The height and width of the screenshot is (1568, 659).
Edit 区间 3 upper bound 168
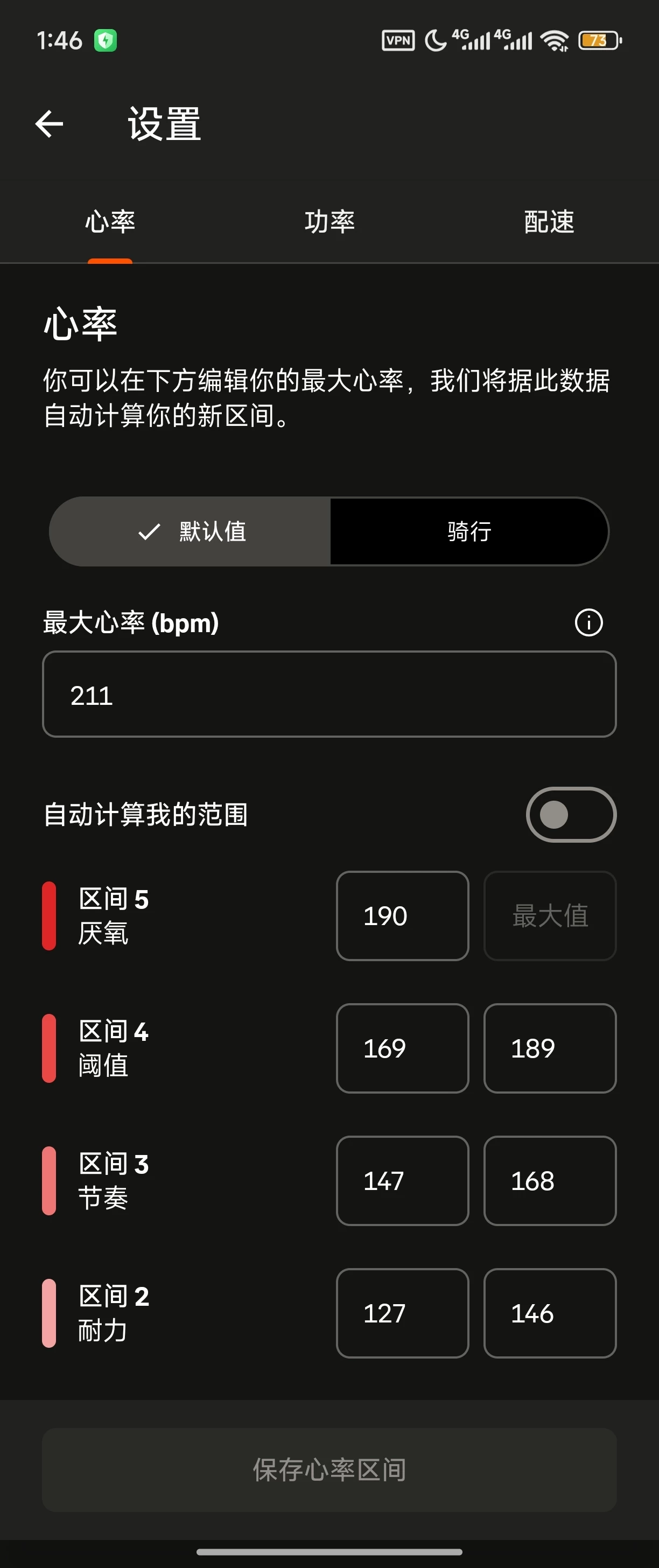coord(550,1181)
